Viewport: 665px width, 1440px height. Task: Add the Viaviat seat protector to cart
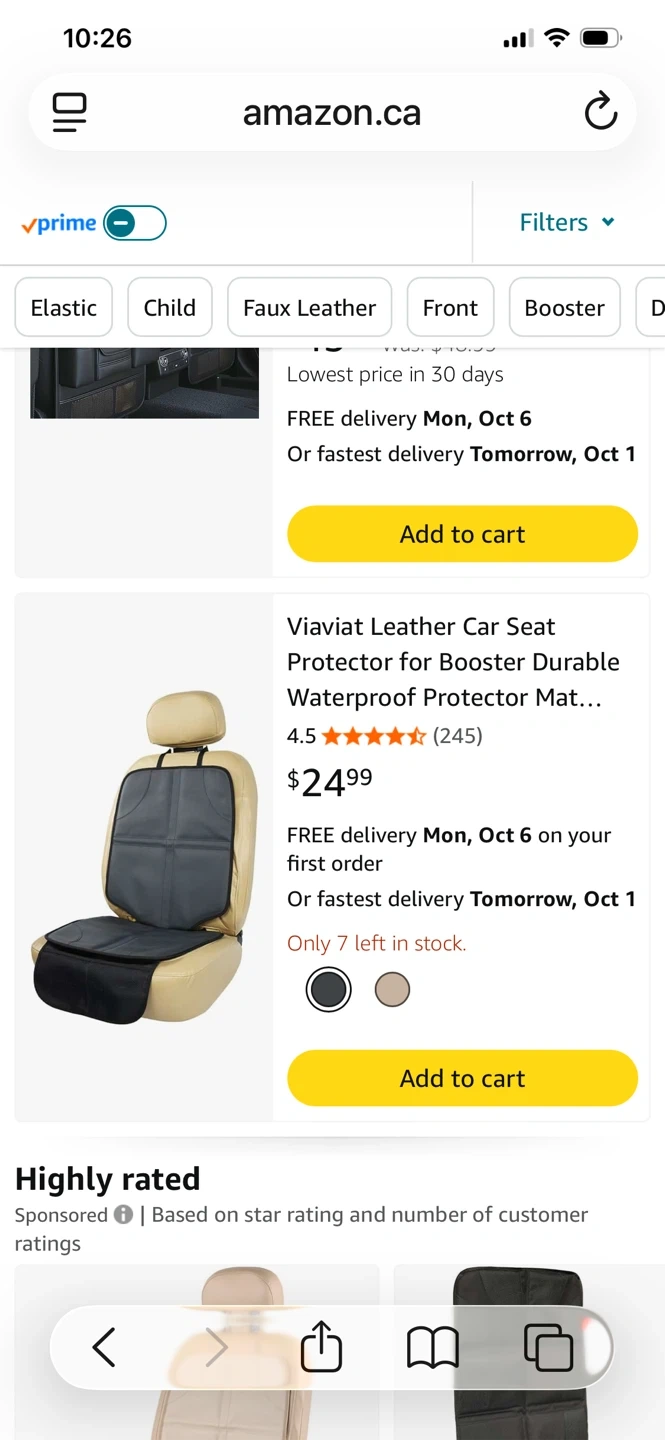[x=462, y=1078]
